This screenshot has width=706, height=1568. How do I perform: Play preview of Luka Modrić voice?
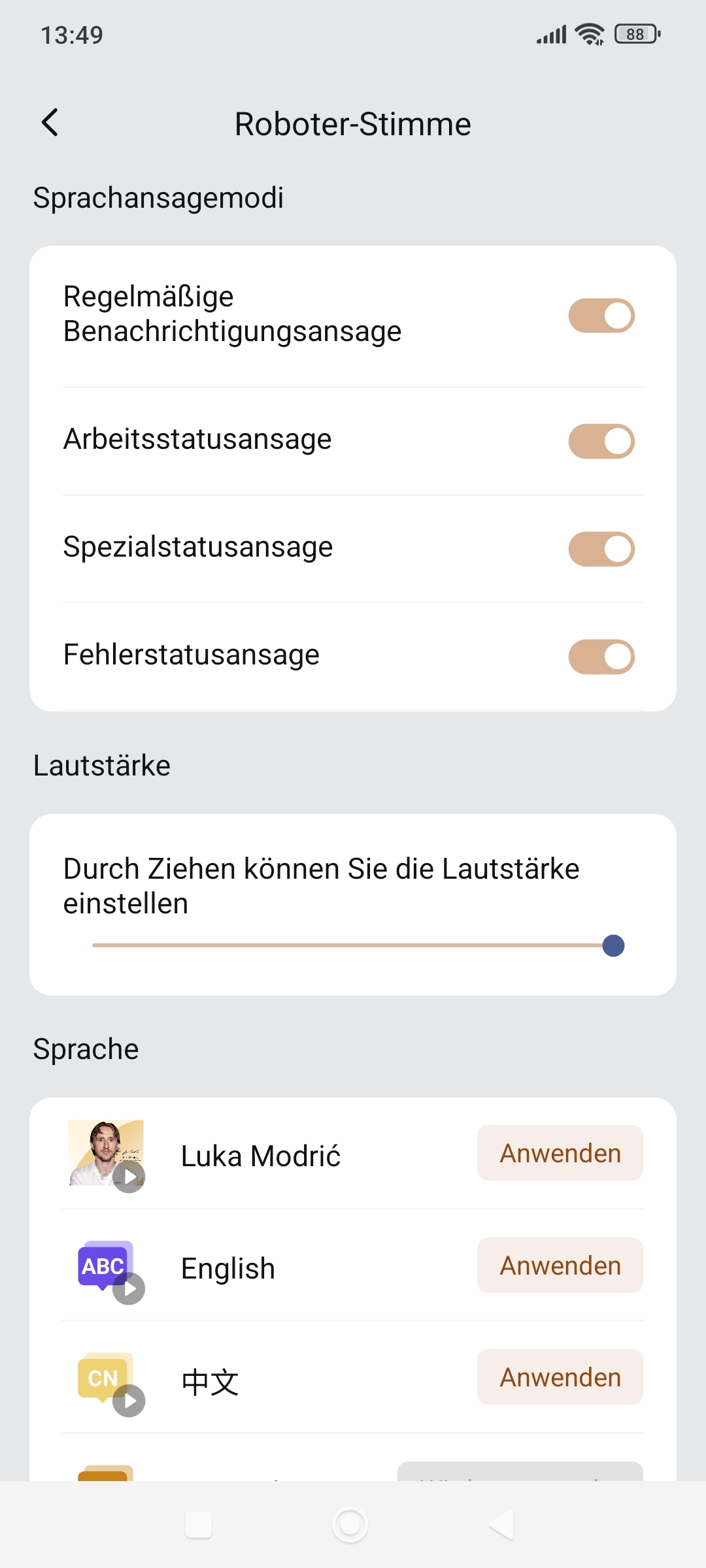pos(129,1177)
